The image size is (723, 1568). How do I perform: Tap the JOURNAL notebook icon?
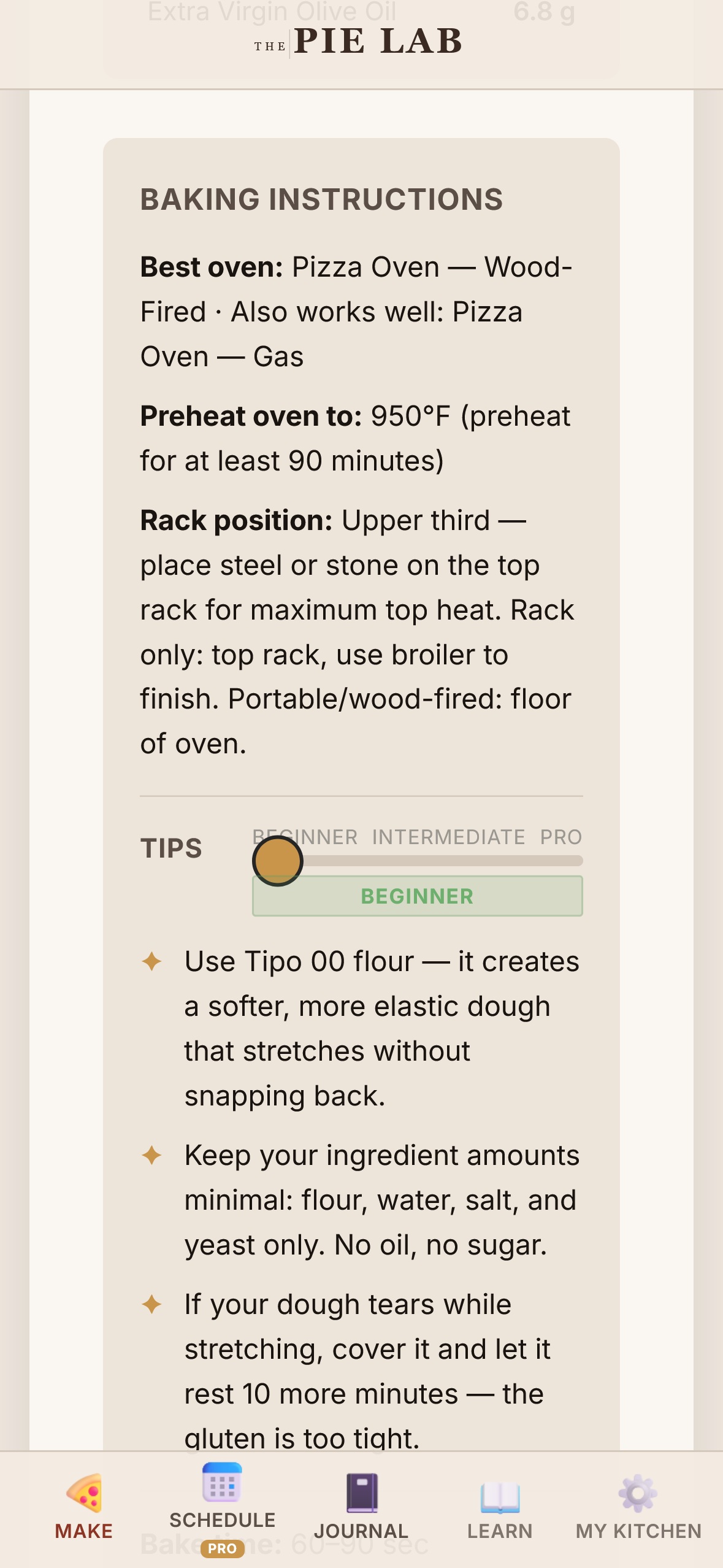click(362, 1492)
